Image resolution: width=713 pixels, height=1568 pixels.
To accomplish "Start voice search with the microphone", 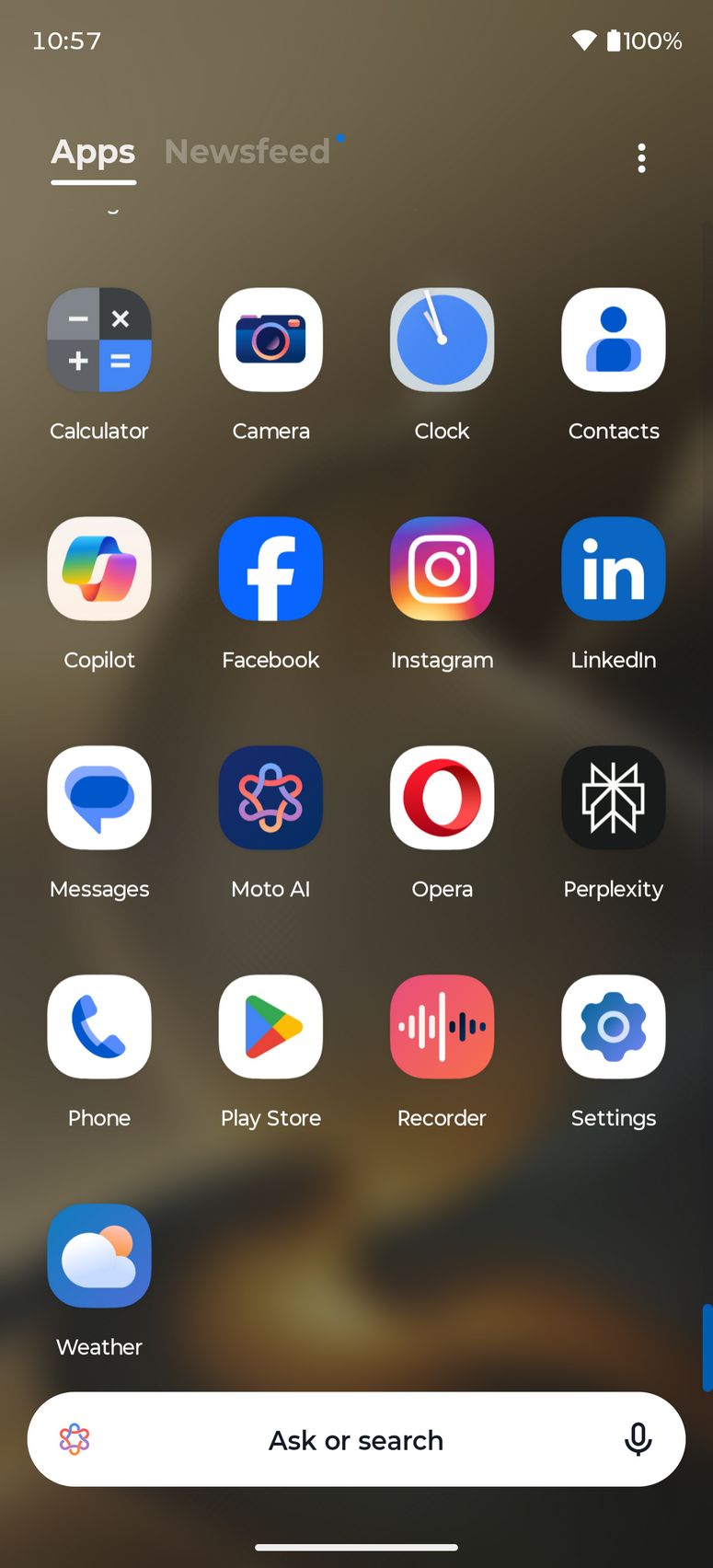I will point(638,1439).
